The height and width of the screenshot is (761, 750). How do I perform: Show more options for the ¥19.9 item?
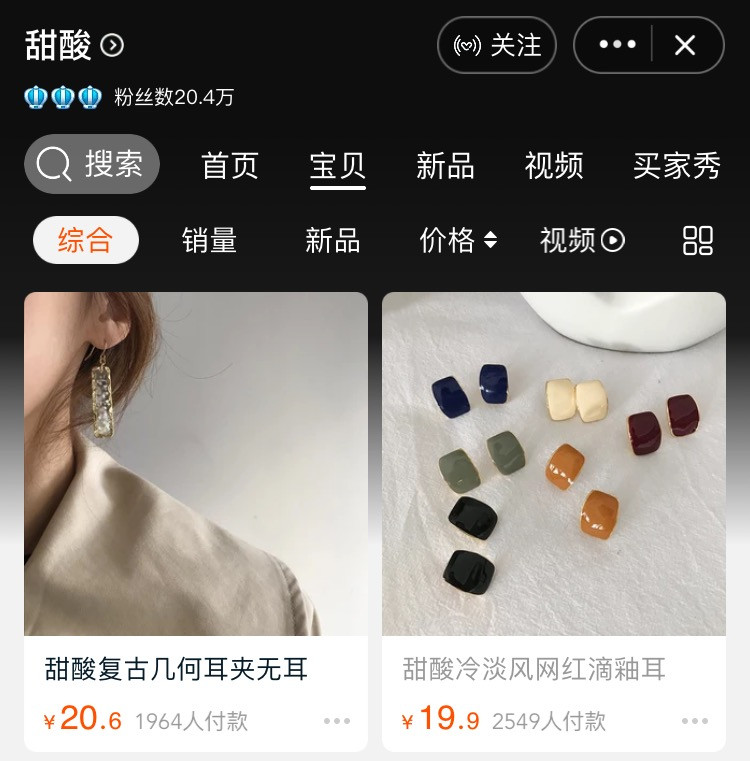695,721
